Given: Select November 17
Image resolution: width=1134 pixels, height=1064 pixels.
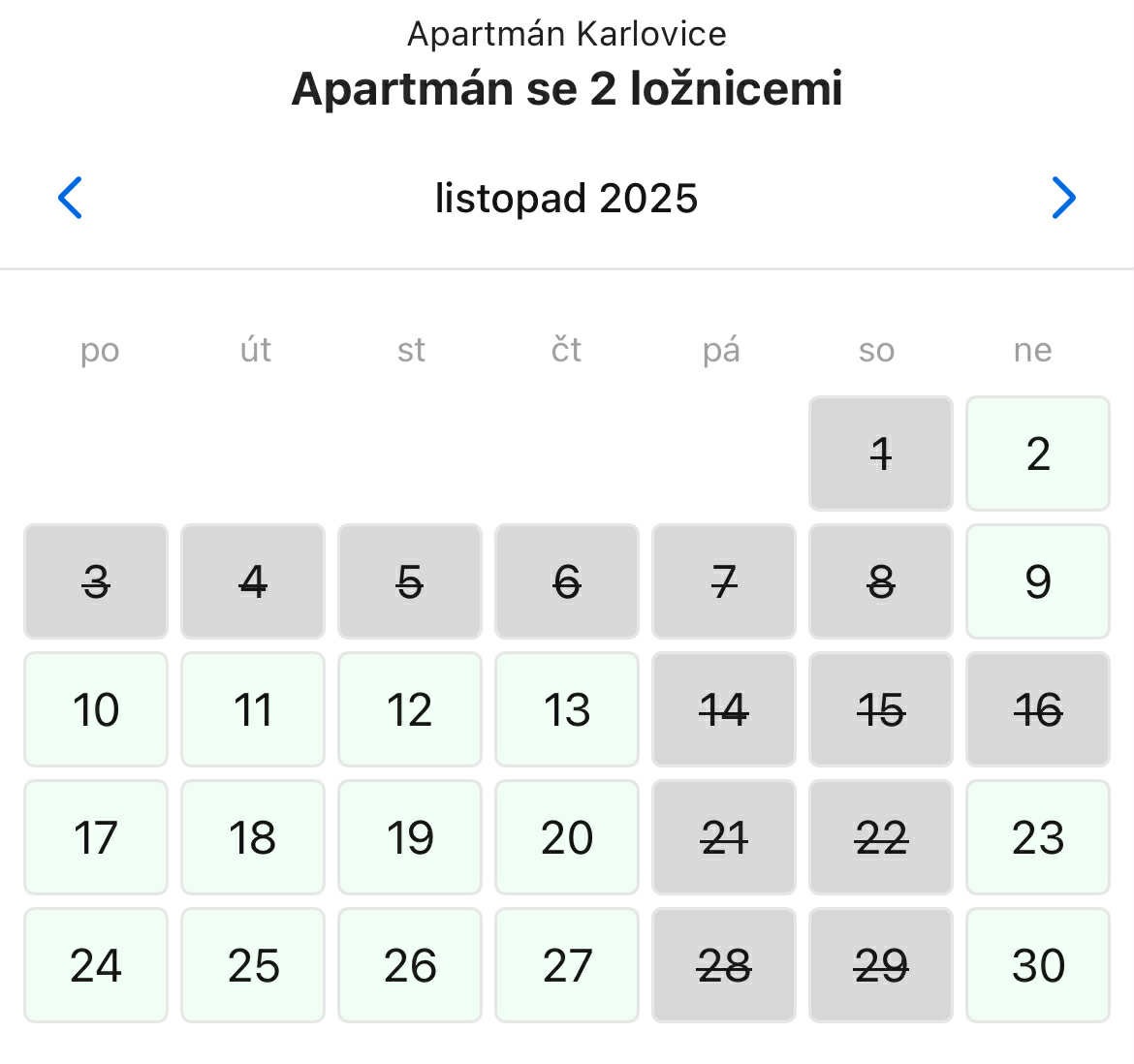Looking at the screenshot, I should (x=96, y=837).
